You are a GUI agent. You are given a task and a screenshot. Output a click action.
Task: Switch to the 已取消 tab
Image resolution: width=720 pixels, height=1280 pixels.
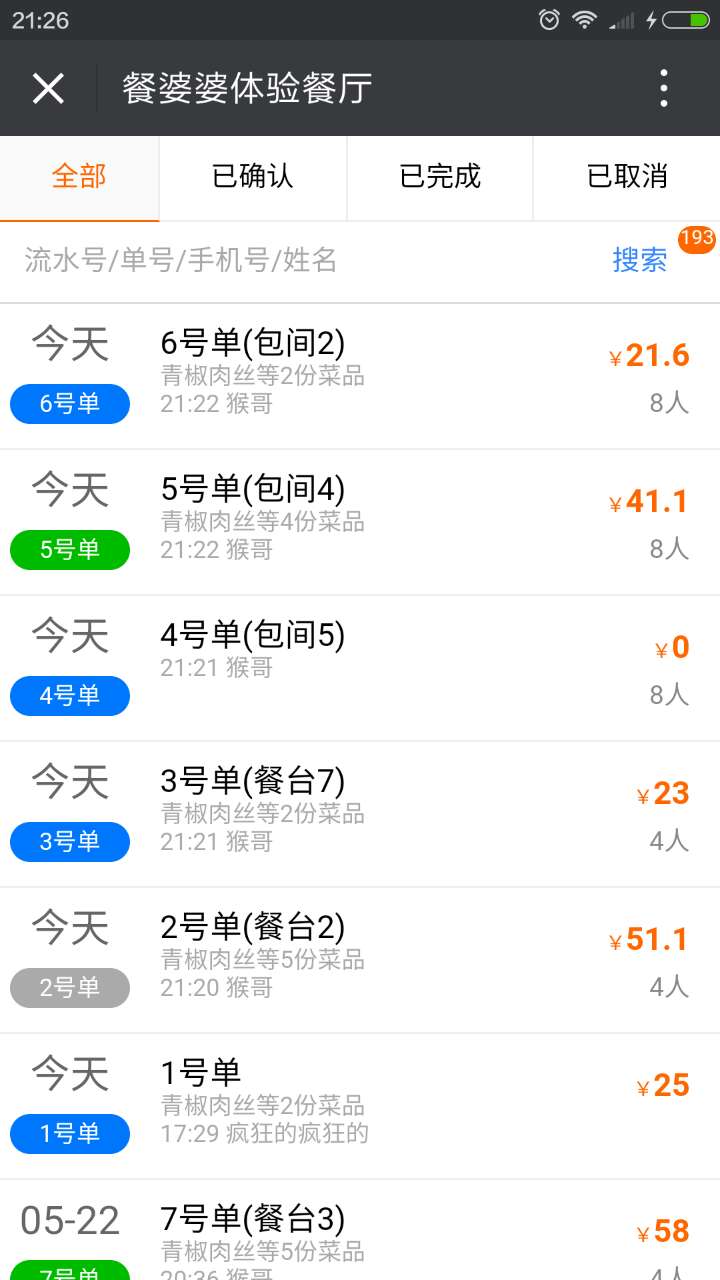[627, 177]
